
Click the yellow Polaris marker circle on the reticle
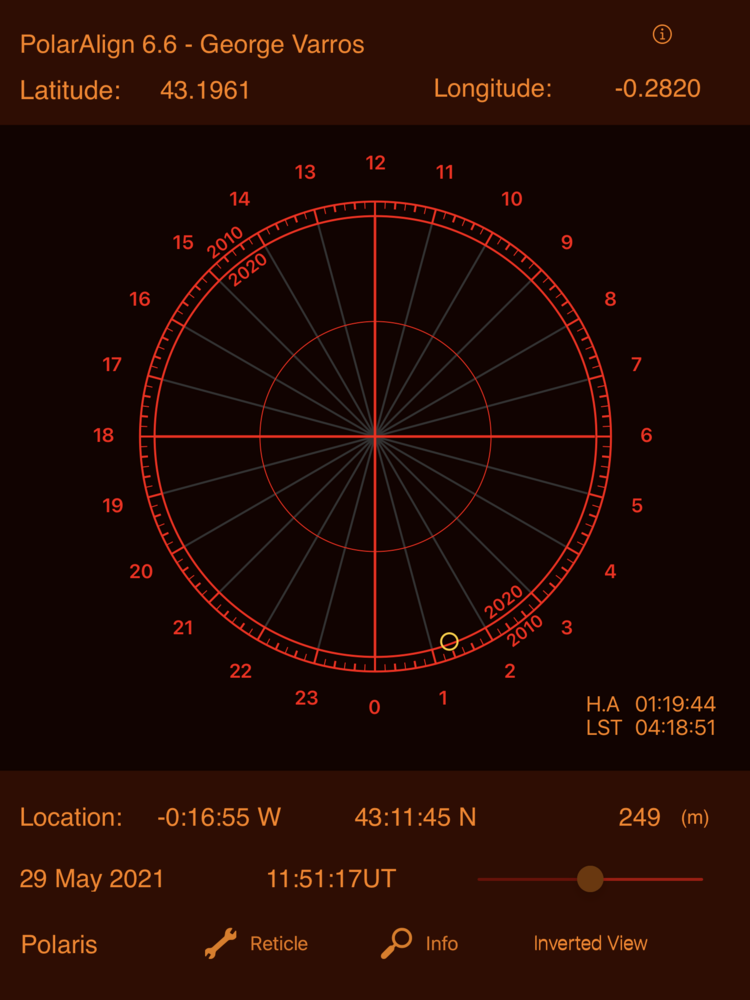(447, 639)
